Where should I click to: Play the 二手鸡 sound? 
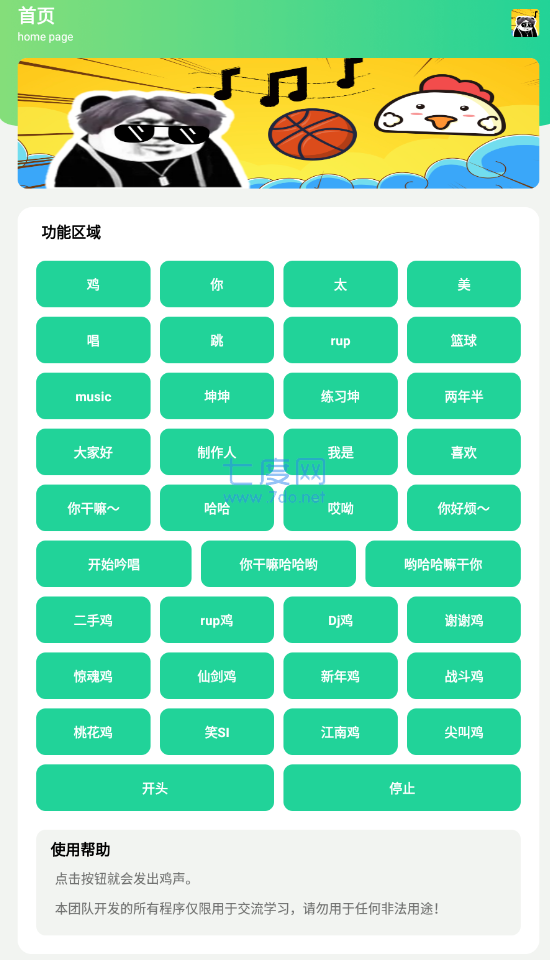click(x=93, y=620)
